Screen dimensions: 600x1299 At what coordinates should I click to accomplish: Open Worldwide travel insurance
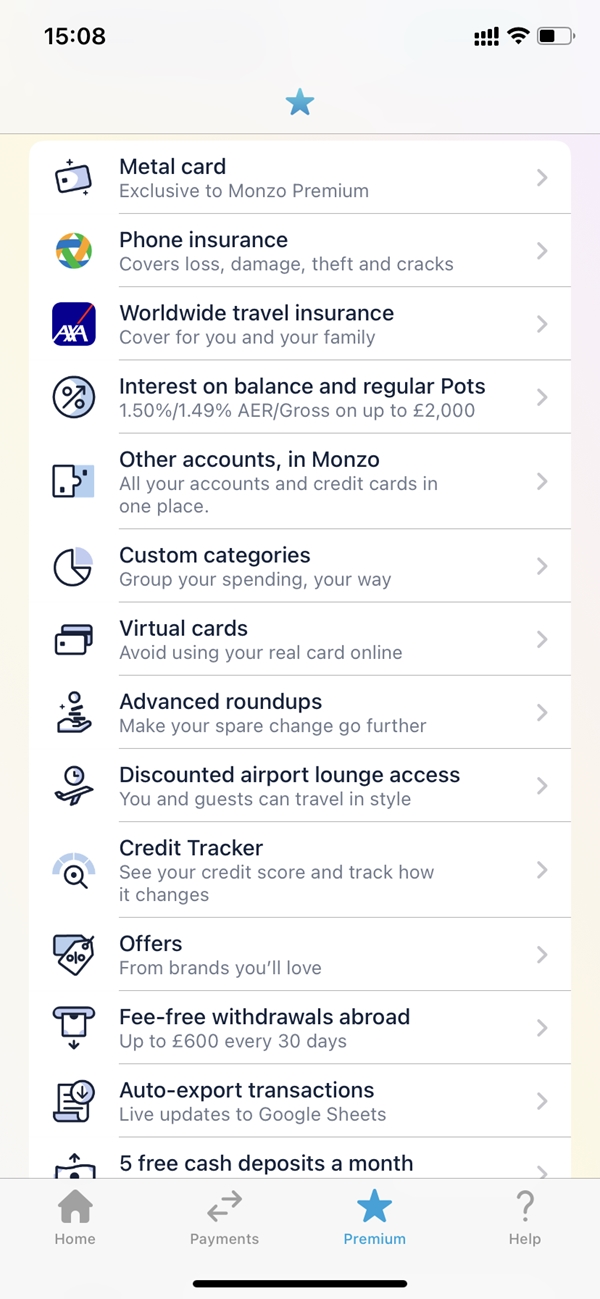click(300, 324)
